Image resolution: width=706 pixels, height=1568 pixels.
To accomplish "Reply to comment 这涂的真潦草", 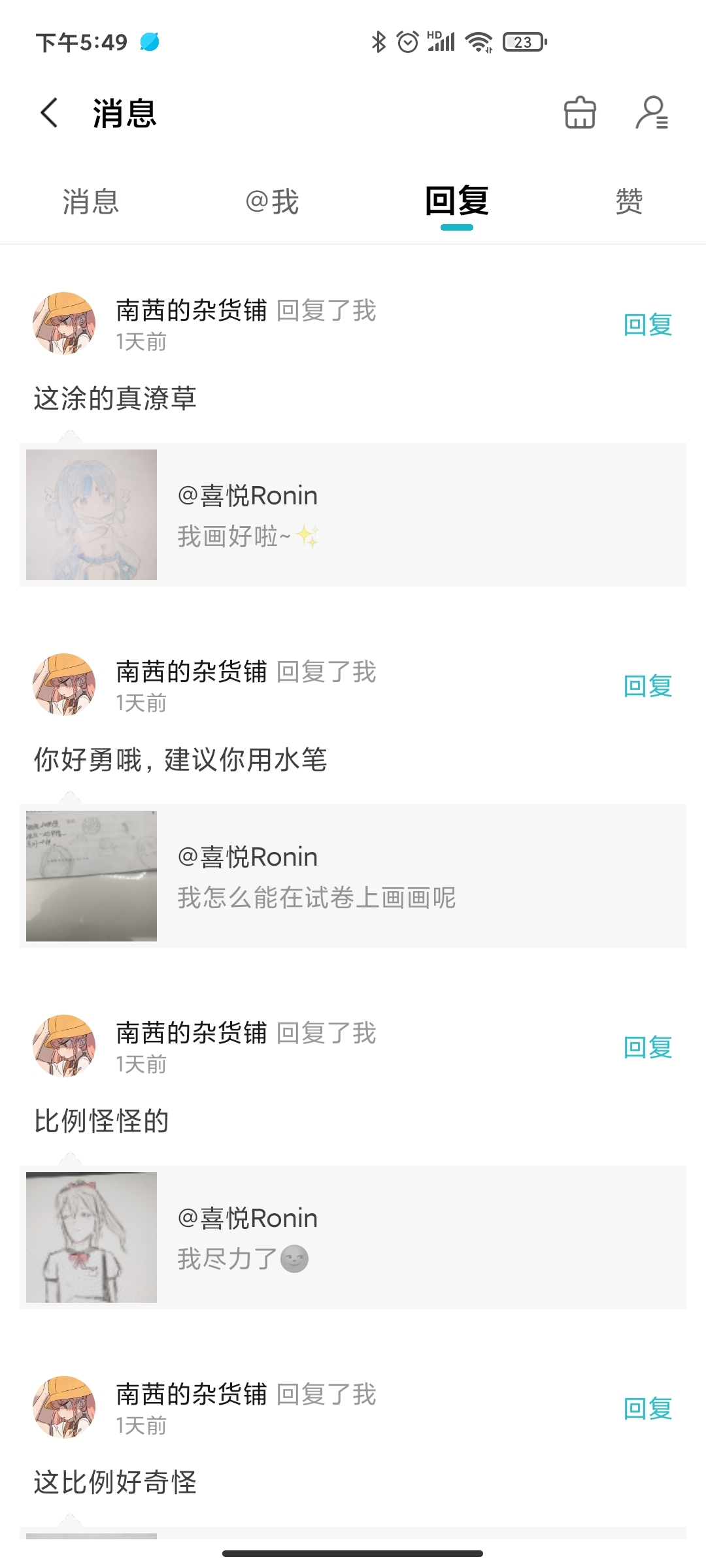I will pyautogui.click(x=648, y=325).
